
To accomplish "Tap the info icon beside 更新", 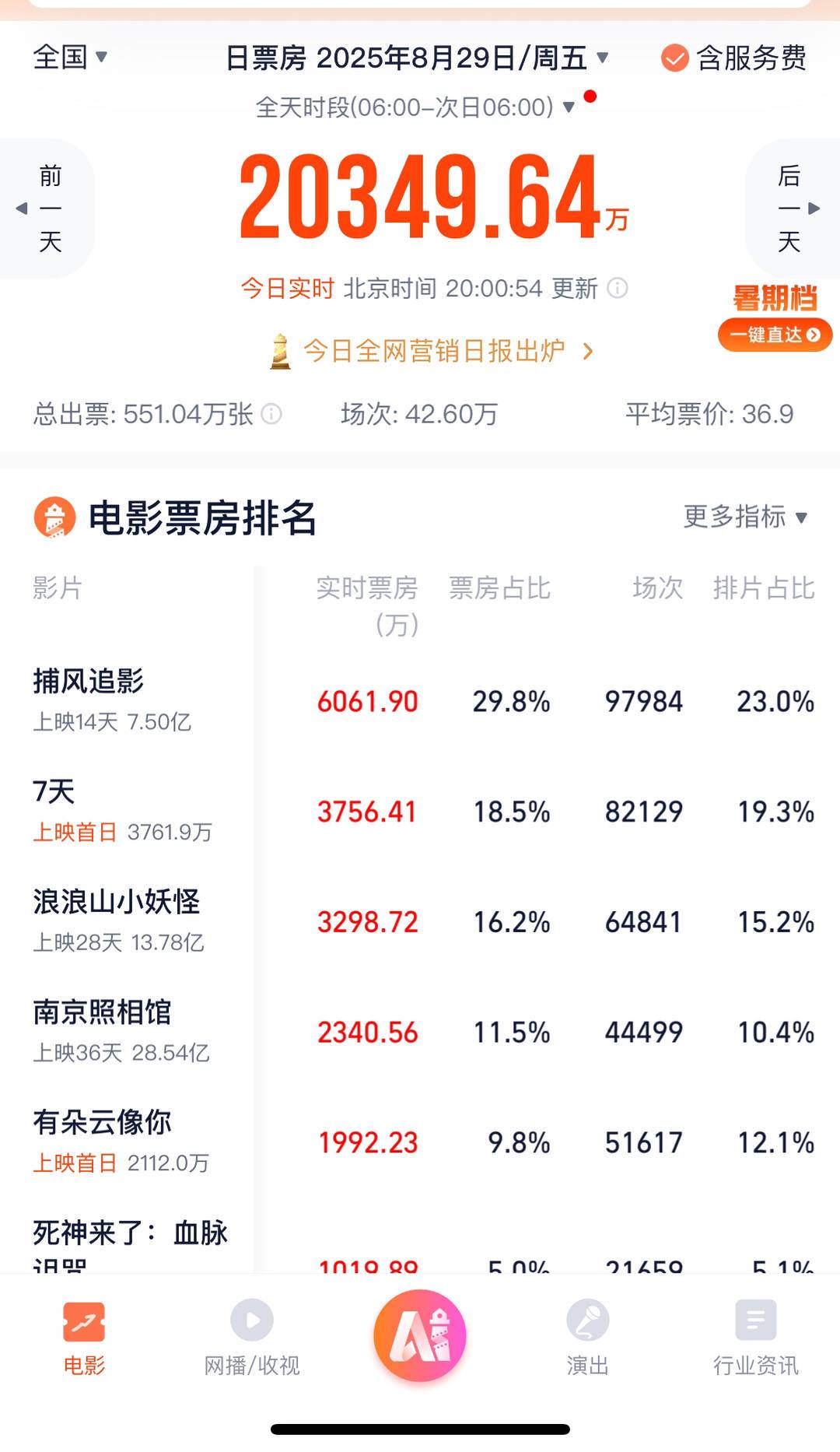I will coord(618,288).
